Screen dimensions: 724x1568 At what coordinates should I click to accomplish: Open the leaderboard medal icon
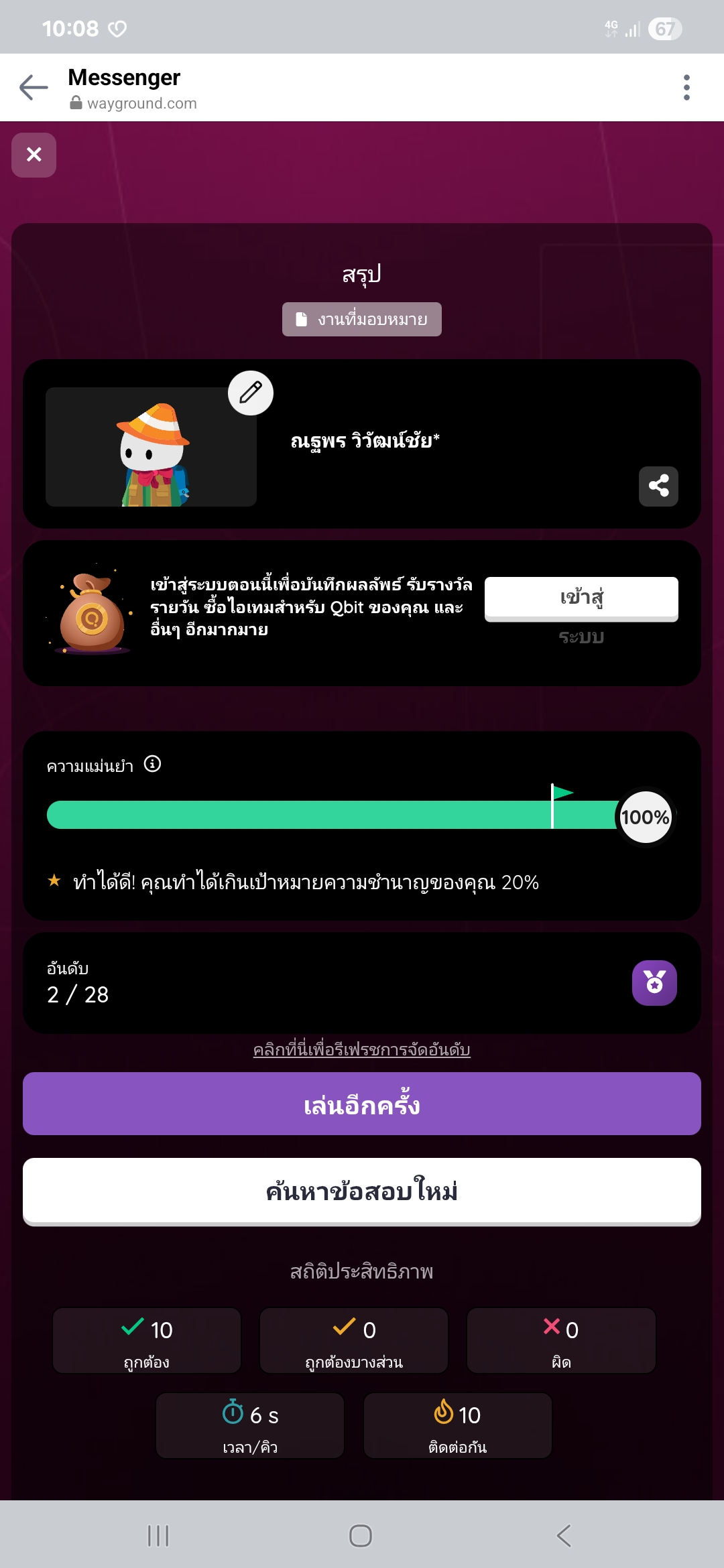coord(654,983)
